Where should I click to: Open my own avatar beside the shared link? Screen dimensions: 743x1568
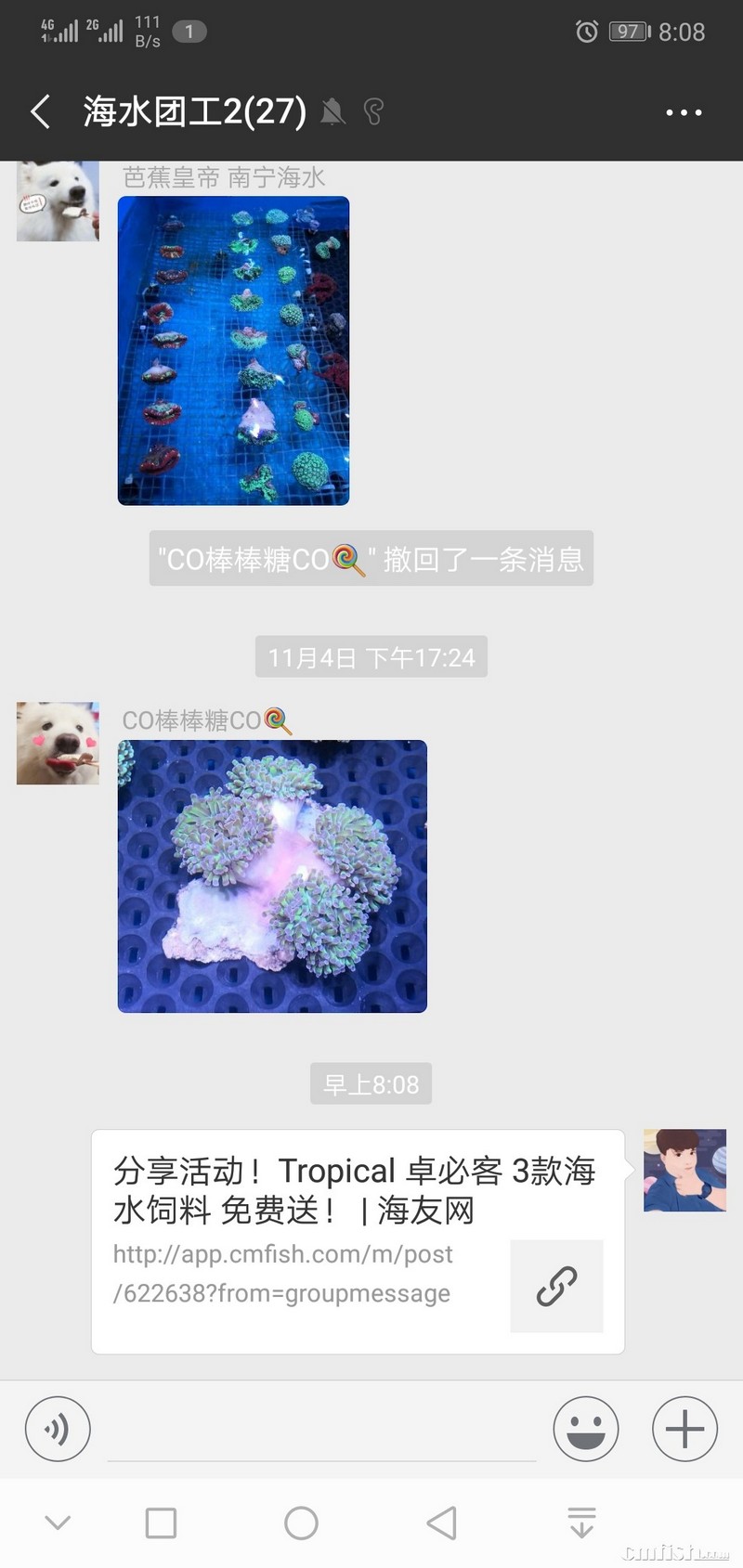click(x=684, y=1170)
